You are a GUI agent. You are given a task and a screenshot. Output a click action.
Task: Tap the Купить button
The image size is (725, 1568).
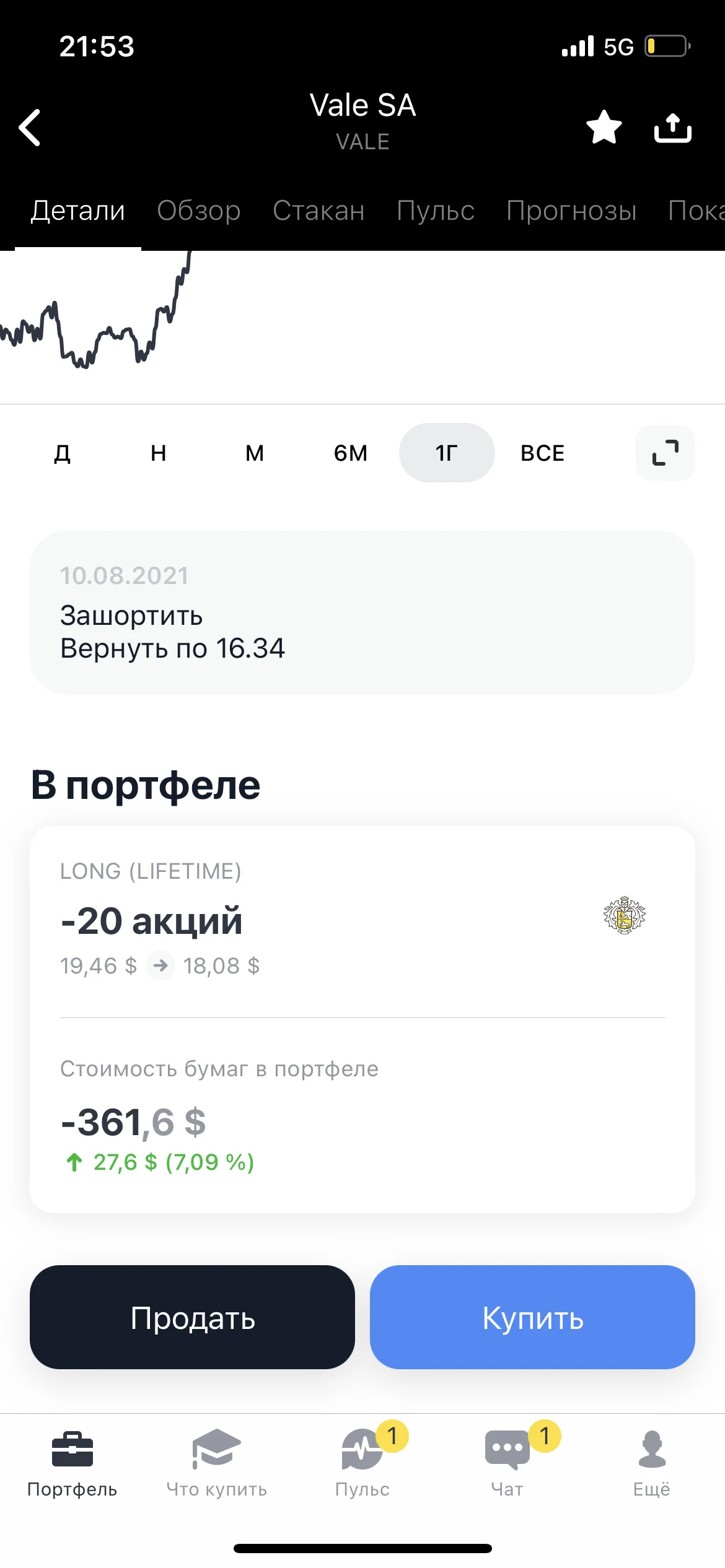pyautogui.click(x=532, y=1317)
